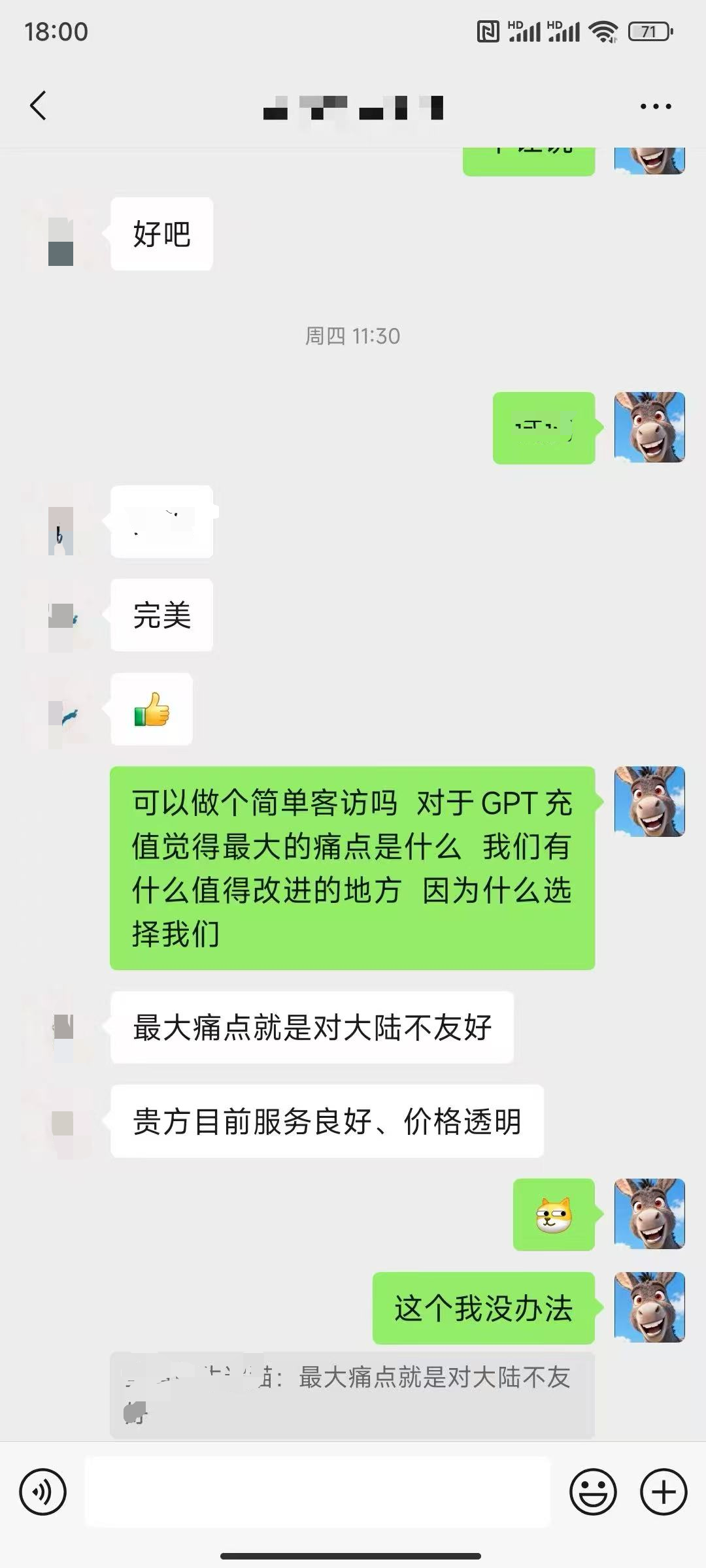Tap the timestamp '周四 11:30'

[x=353, y=336]
